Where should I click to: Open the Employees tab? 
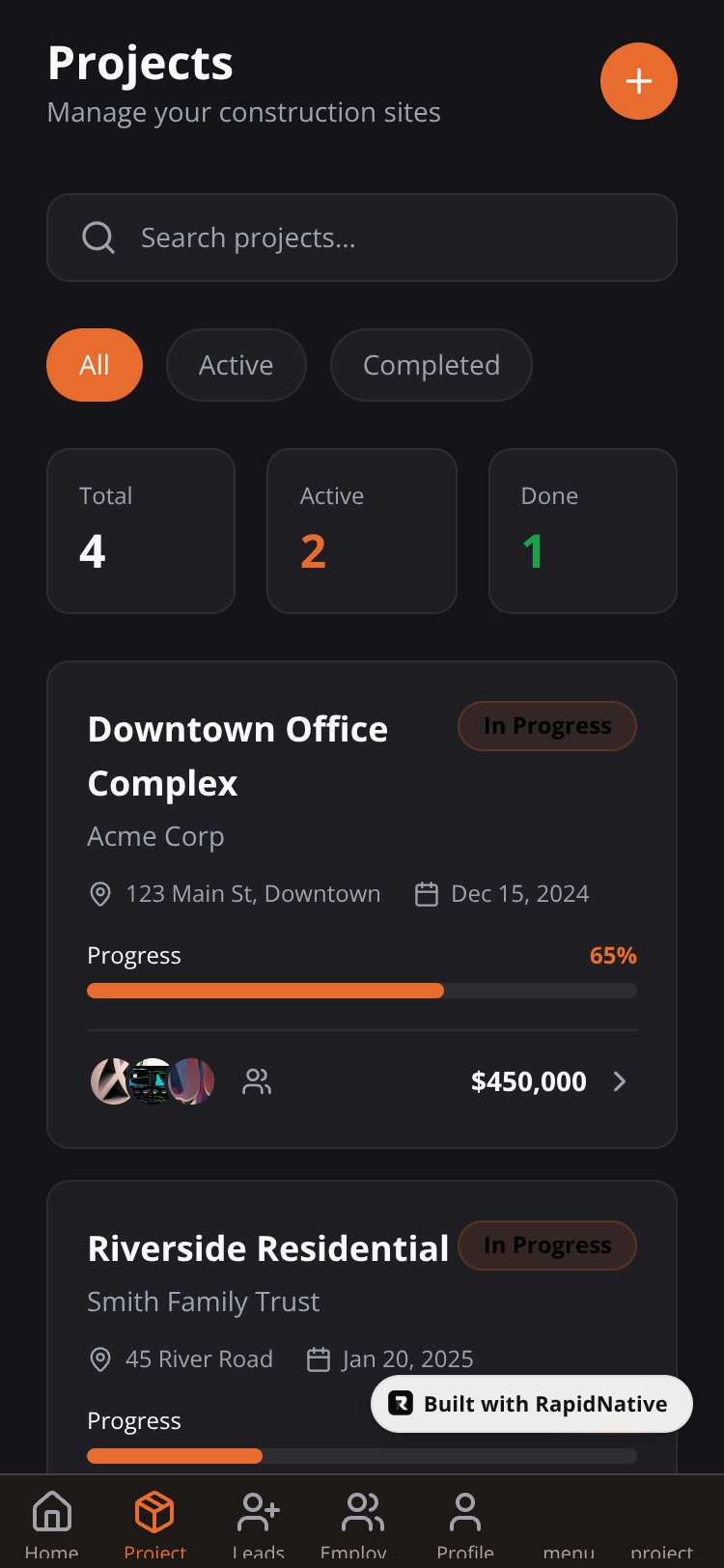pyautogui.click(x=362, y=1524)
